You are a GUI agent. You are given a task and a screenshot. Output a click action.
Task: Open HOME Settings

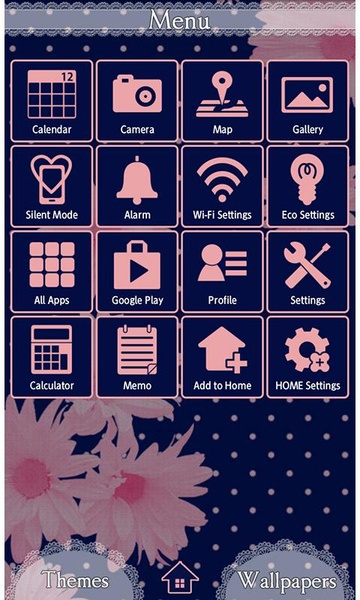tap(308, 357)
